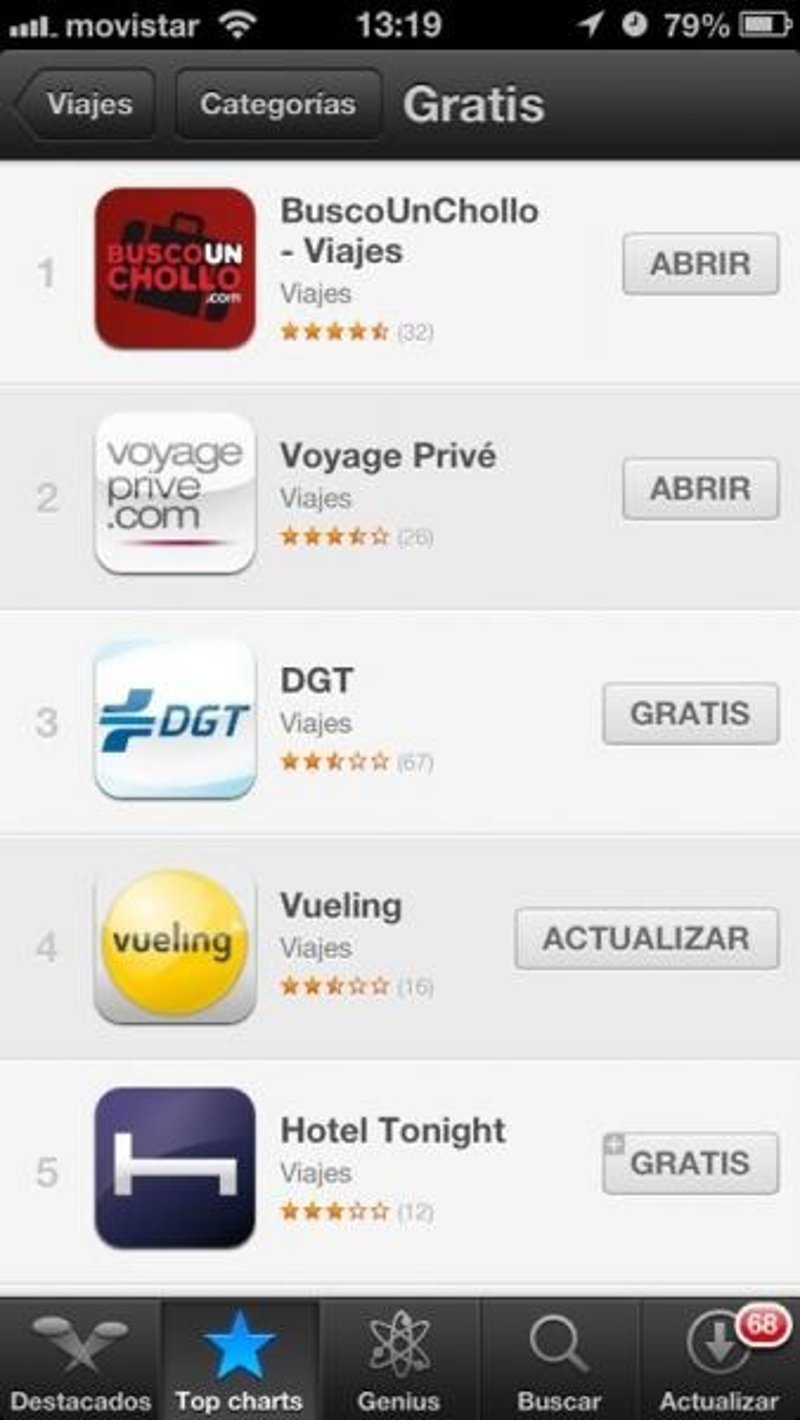800x1420 pixels.
Task: Go to the Buscar tab
Action: pyautogui.click(x=559, y=1360)
